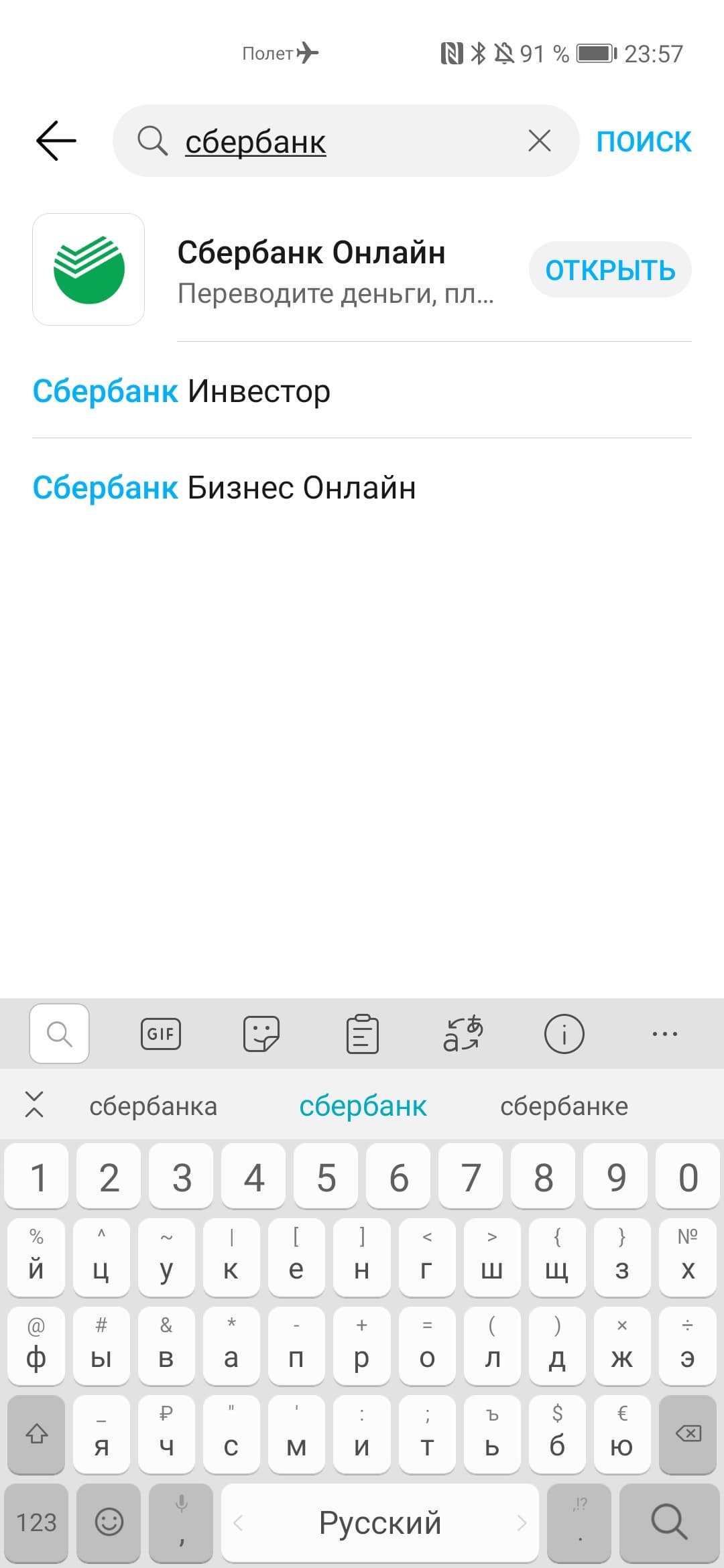
Task: Choose the сбербанке word suggestion
Action: (564, 1106)
